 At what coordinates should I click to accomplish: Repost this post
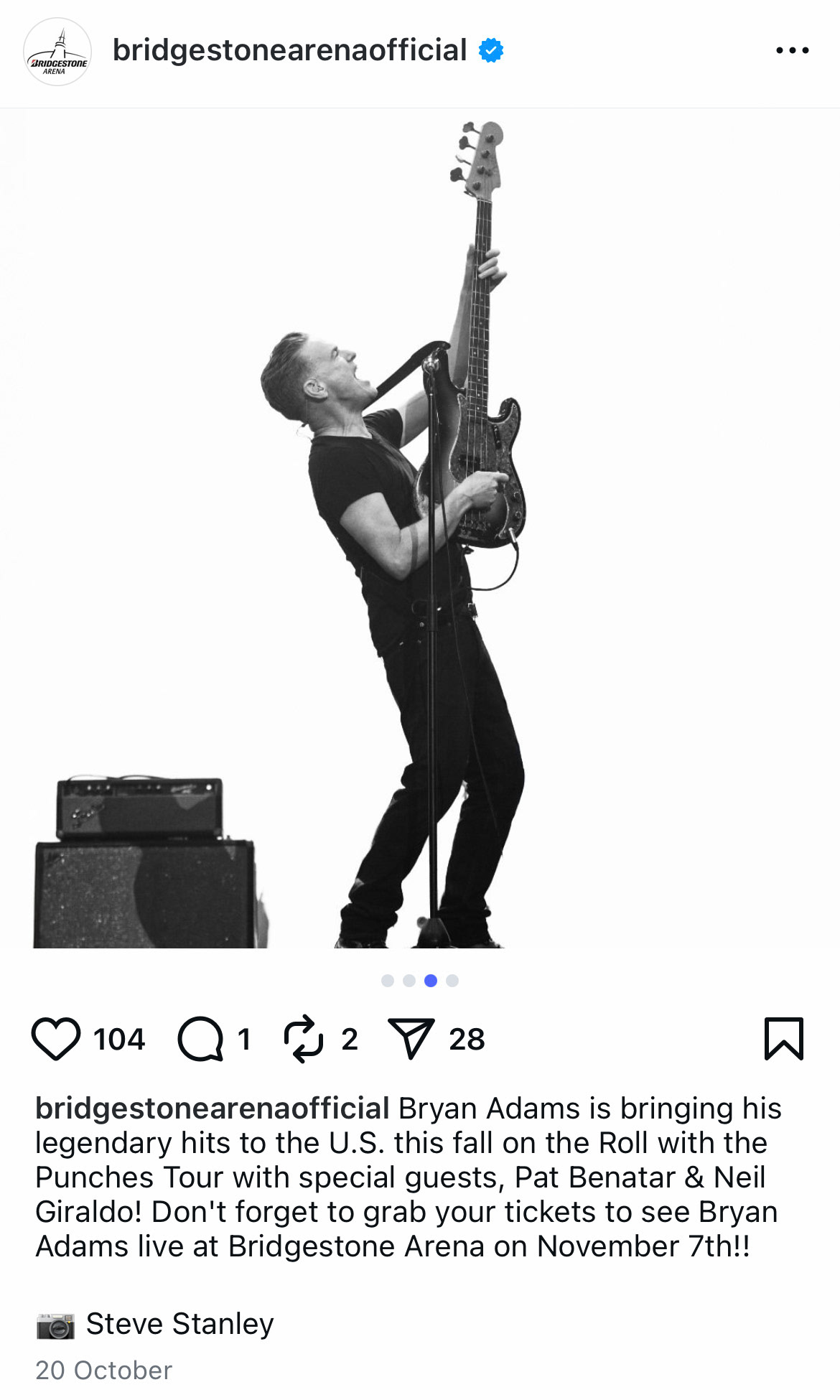pyautogui.click(x=304, y=1039)
